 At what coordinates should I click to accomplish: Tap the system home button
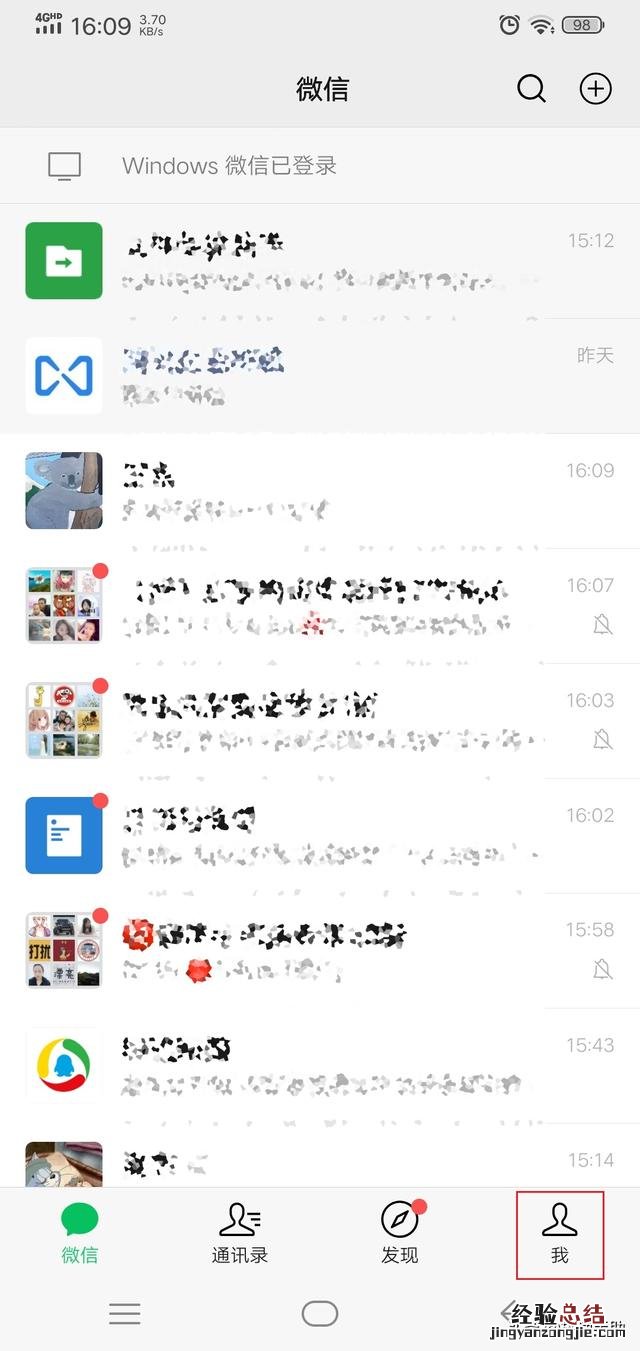click(320, 1313)
